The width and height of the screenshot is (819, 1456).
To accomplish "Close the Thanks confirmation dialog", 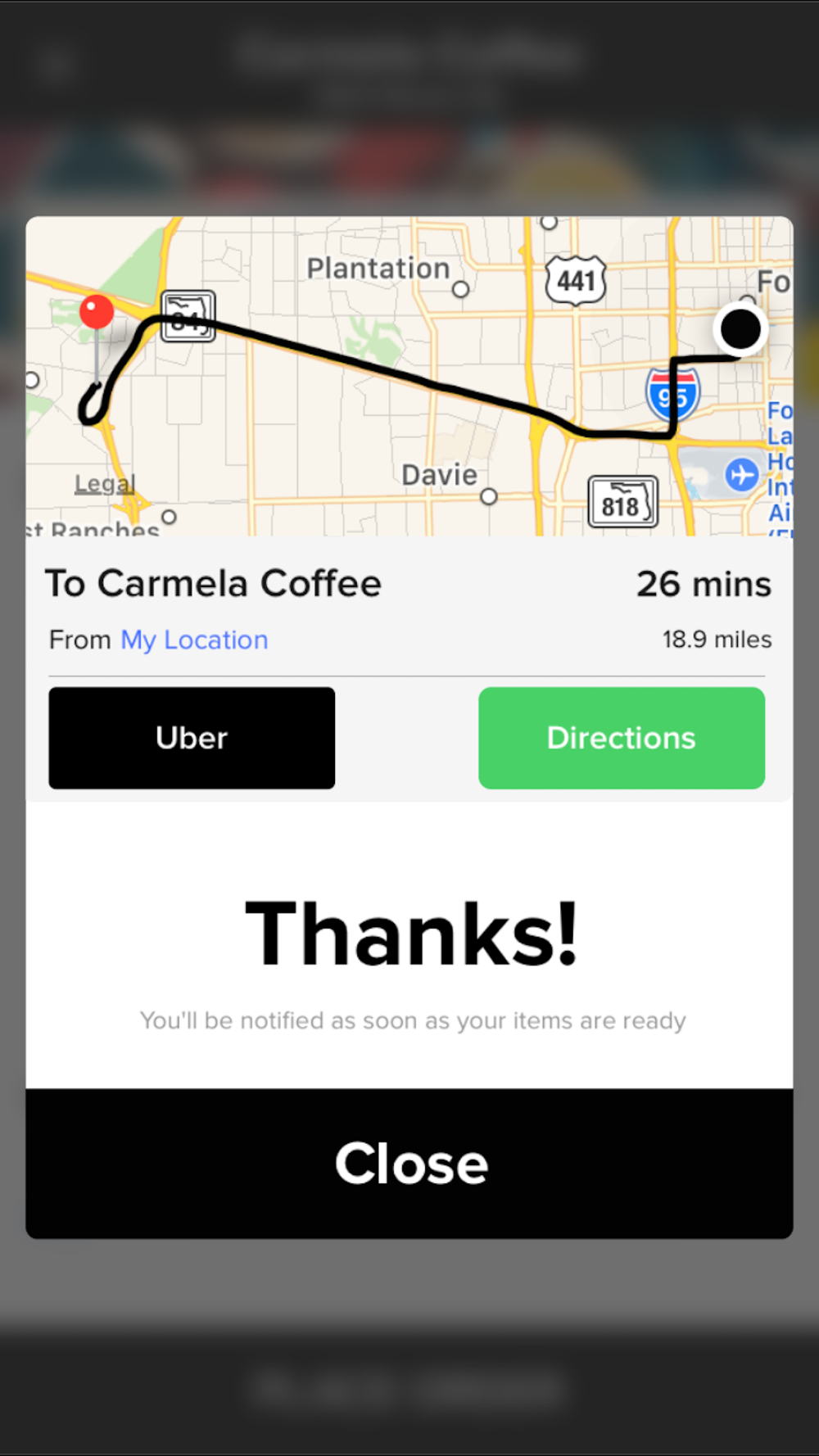I will click(409, 1163).
